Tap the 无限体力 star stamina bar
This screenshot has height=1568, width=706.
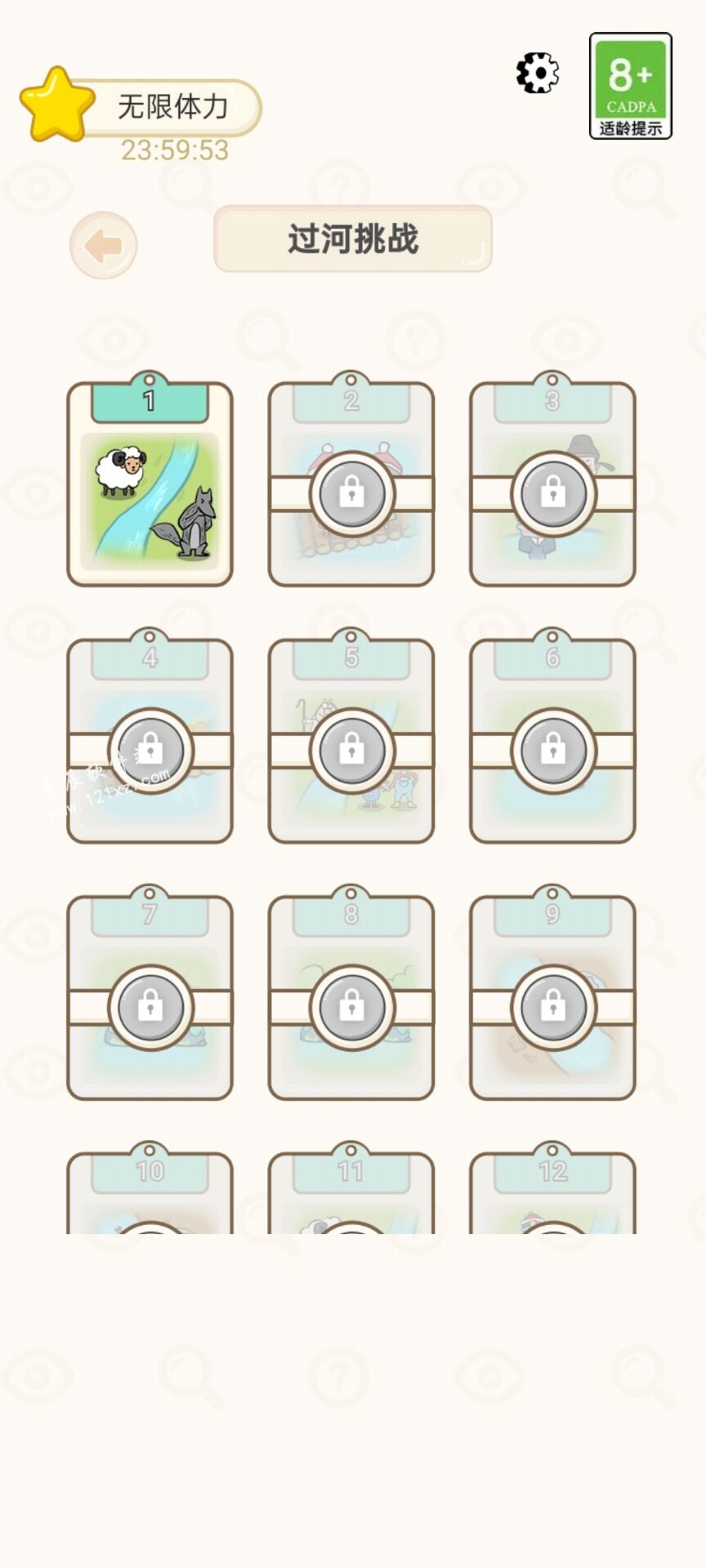coord(143,107)
